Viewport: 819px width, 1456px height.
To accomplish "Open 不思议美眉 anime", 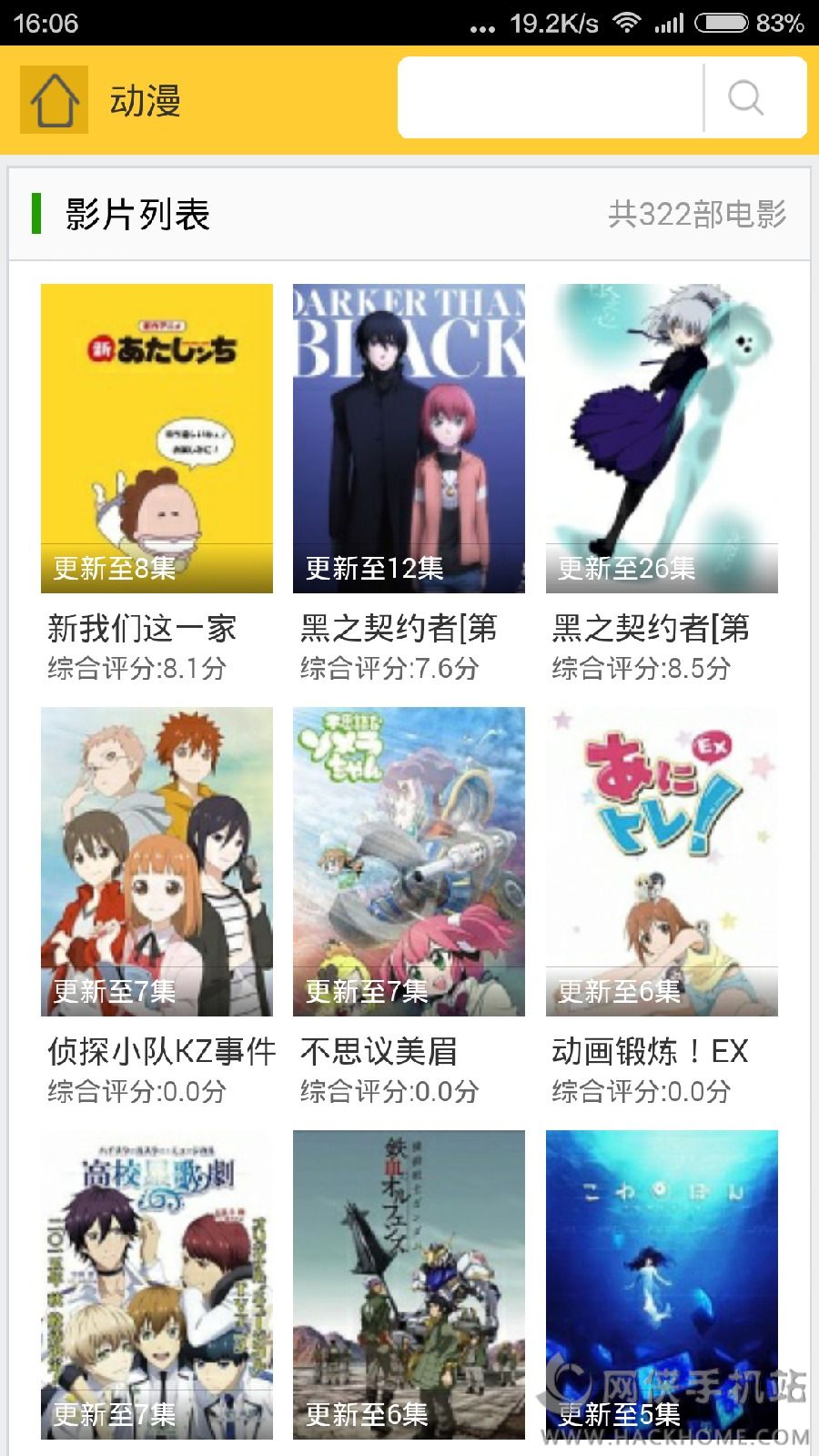I will click(x=409, y=861).
